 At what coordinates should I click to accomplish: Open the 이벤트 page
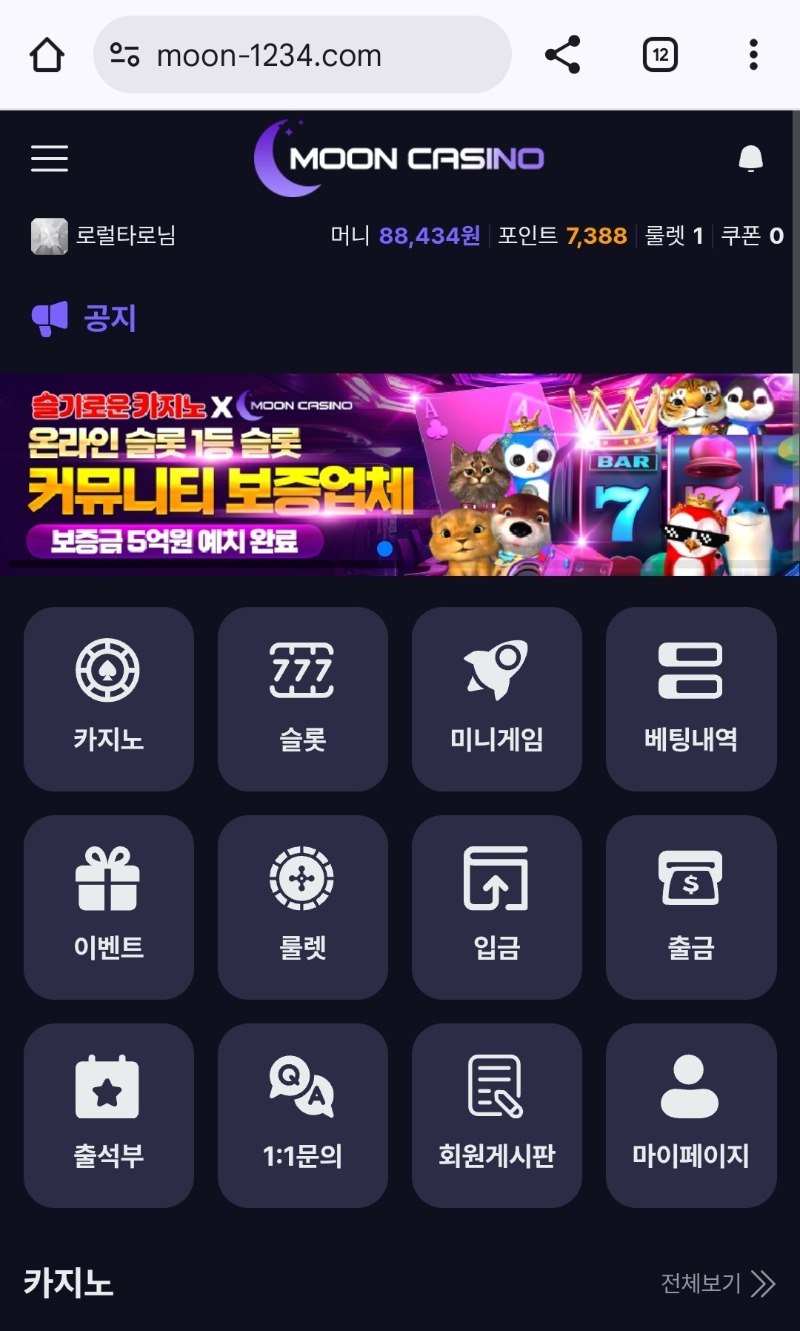(108, 906)
